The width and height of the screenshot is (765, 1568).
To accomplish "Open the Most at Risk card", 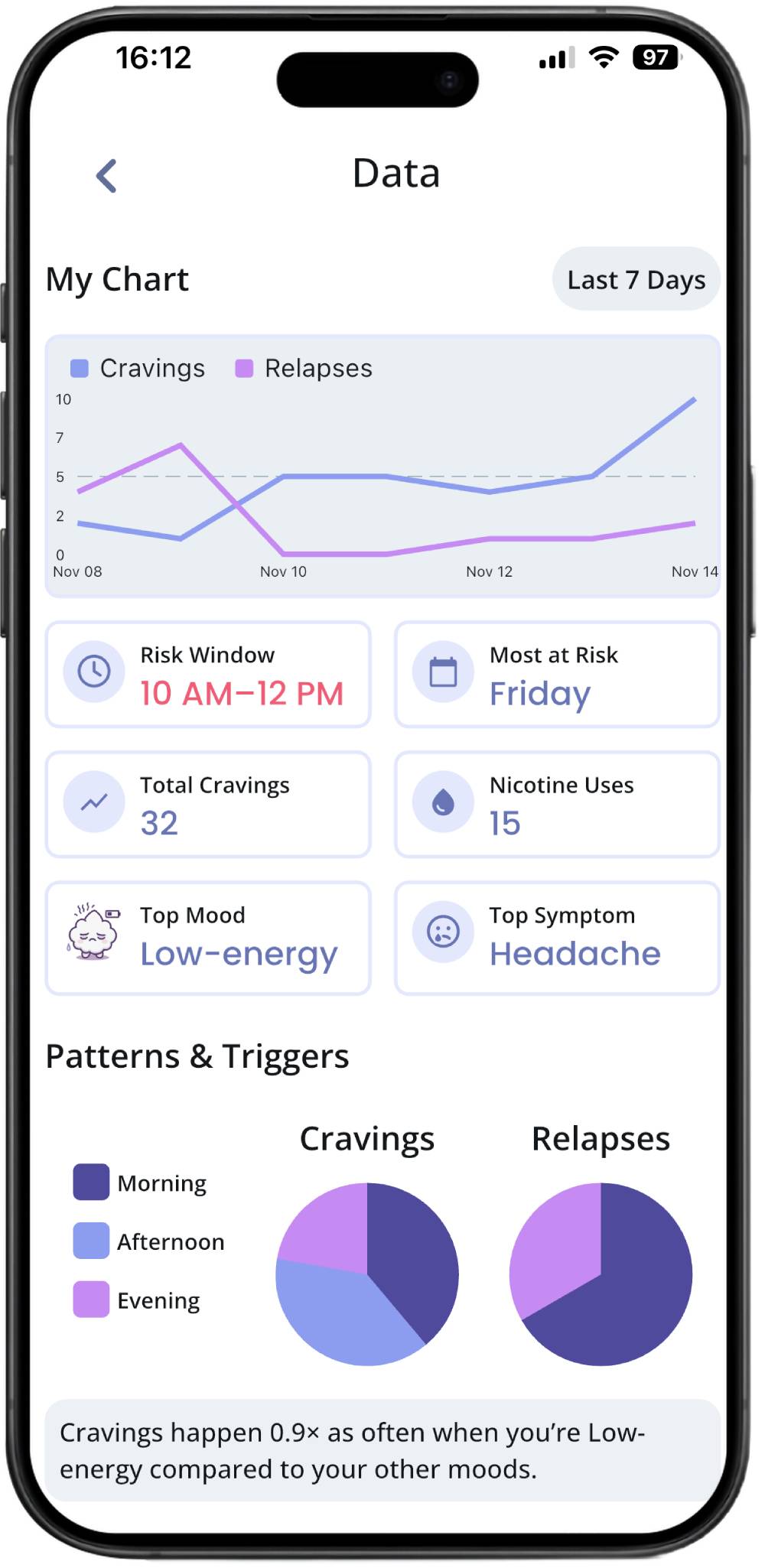I will 557,675.
